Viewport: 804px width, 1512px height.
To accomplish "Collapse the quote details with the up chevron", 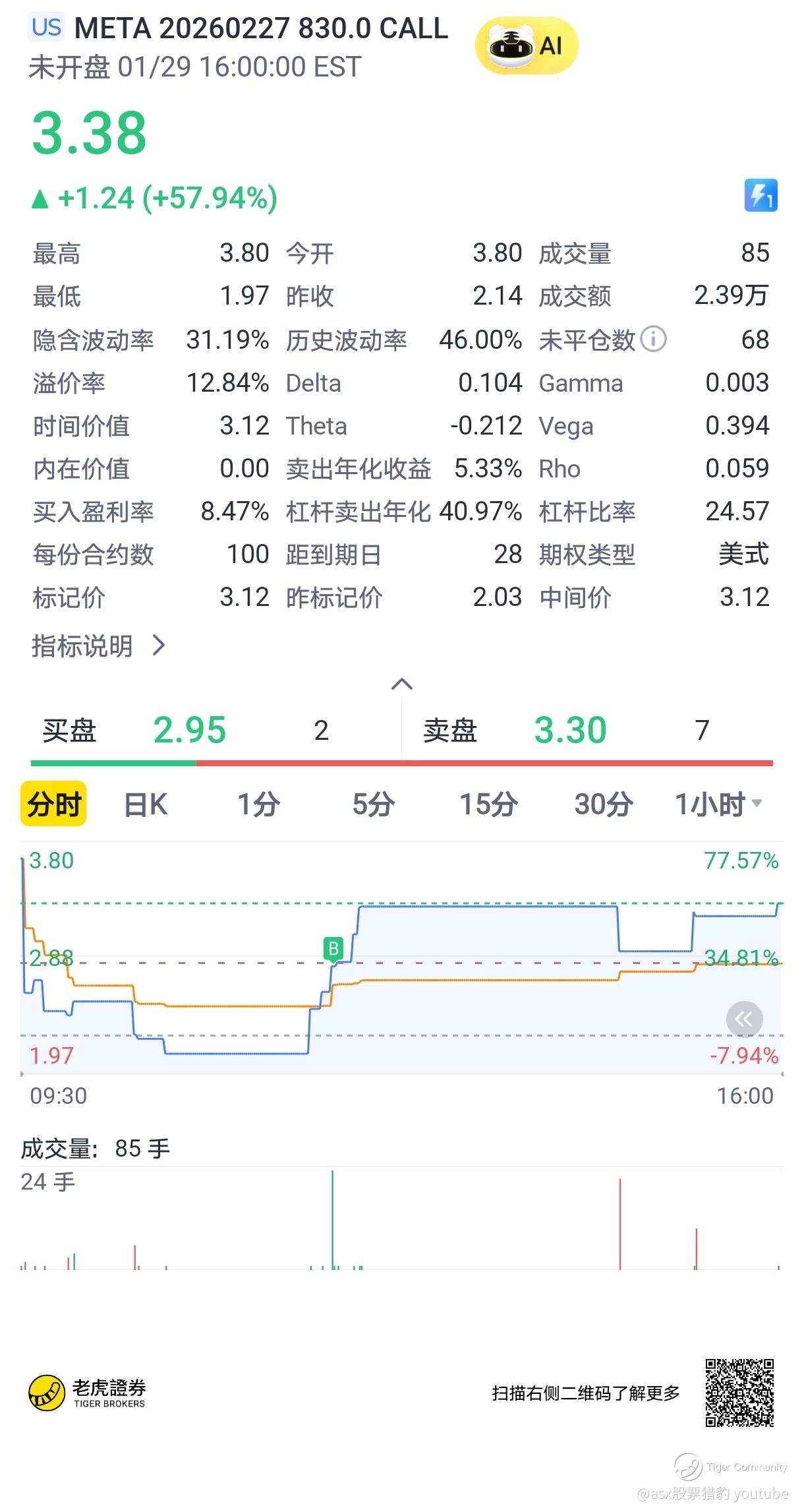I will (x=402, y=684).
